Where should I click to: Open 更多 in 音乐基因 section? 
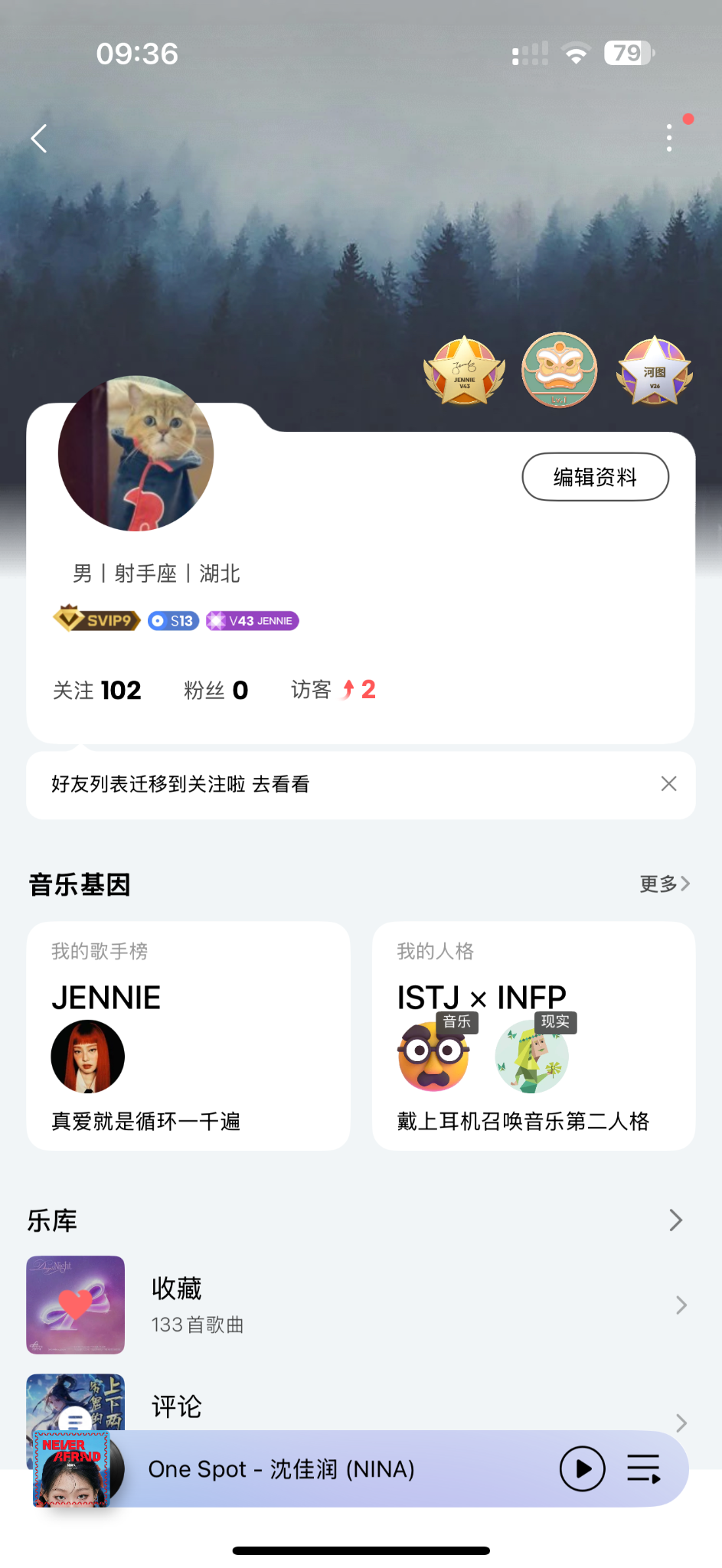[x=664, y=884]
